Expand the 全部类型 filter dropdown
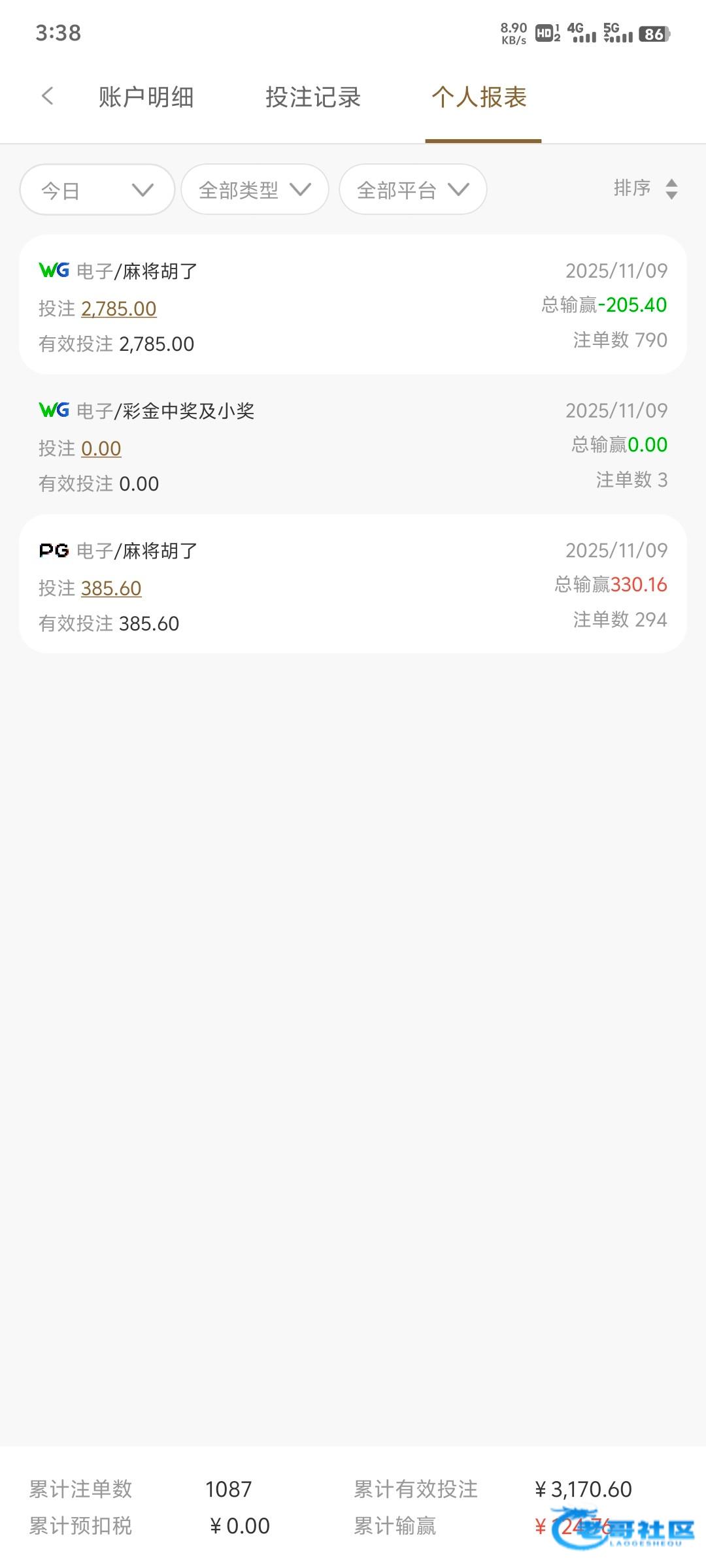 click(255, 190)
